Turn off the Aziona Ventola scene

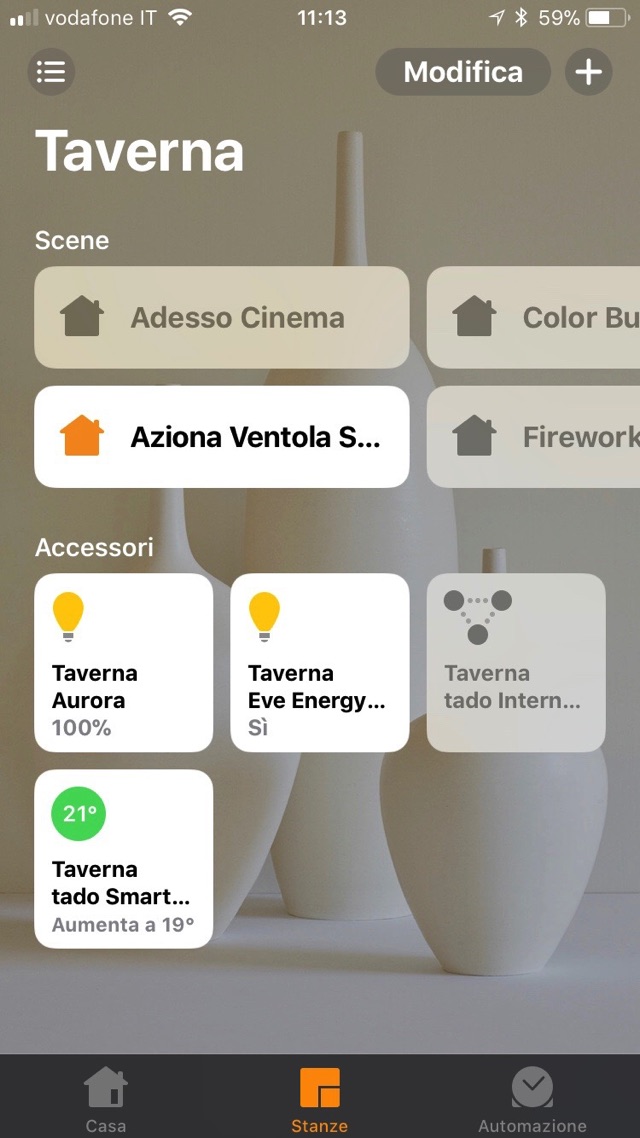click(222, 437)
